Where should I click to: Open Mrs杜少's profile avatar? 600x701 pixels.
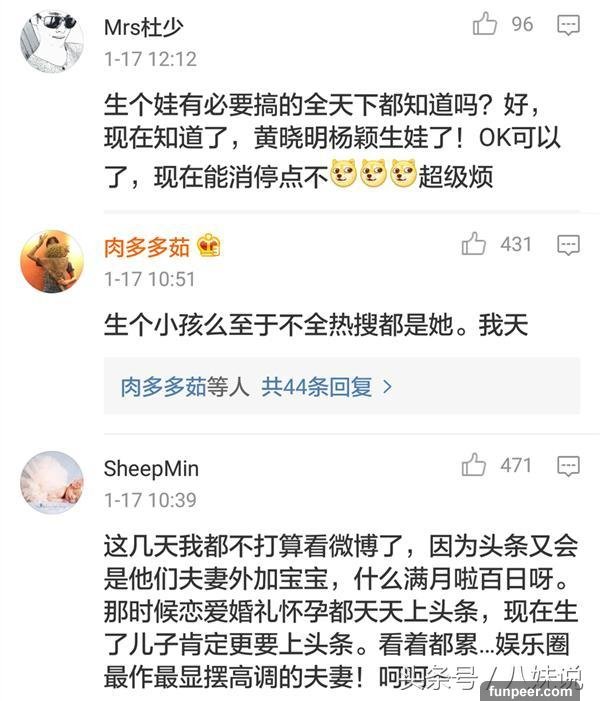coord(52,43)
